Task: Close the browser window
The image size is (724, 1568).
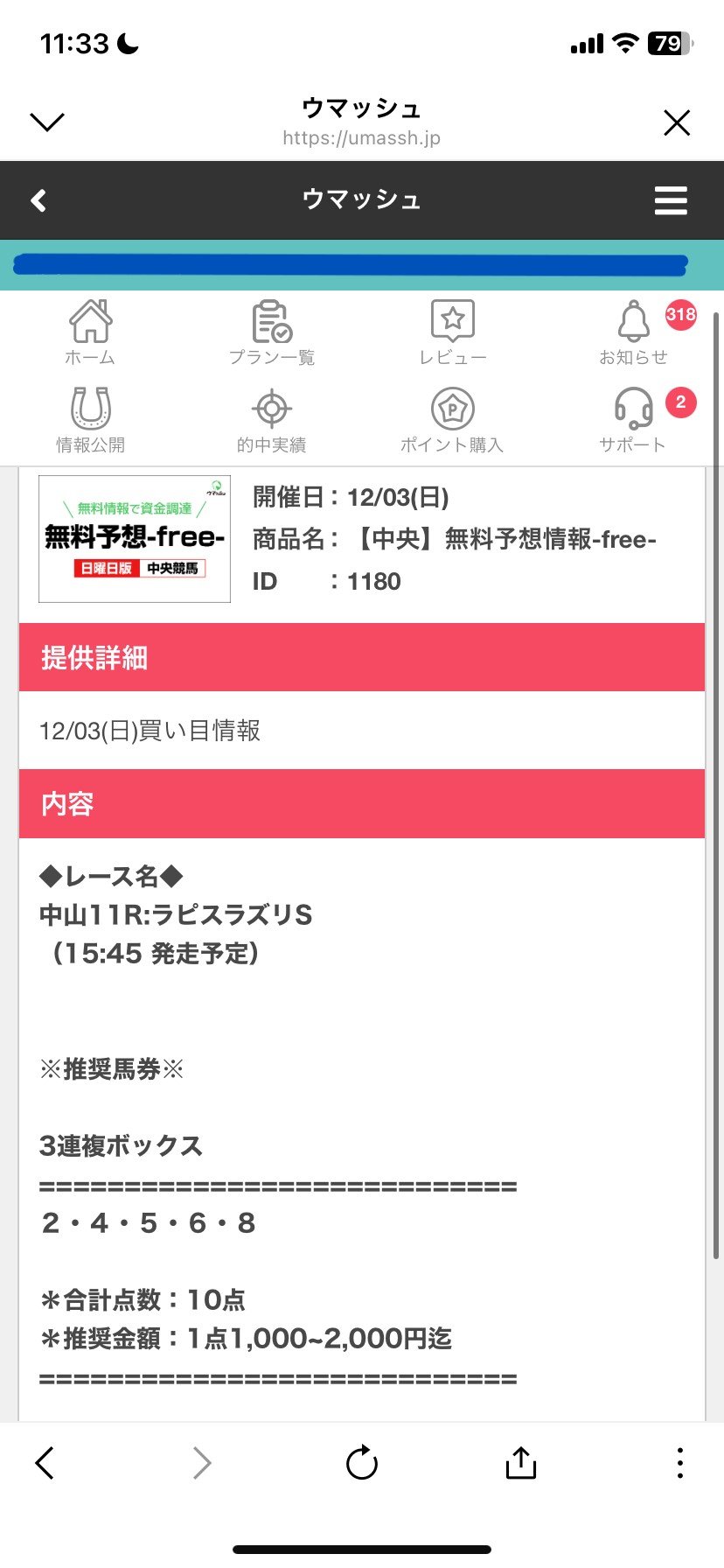Action: pyautogui.click(x=677, y=122)
